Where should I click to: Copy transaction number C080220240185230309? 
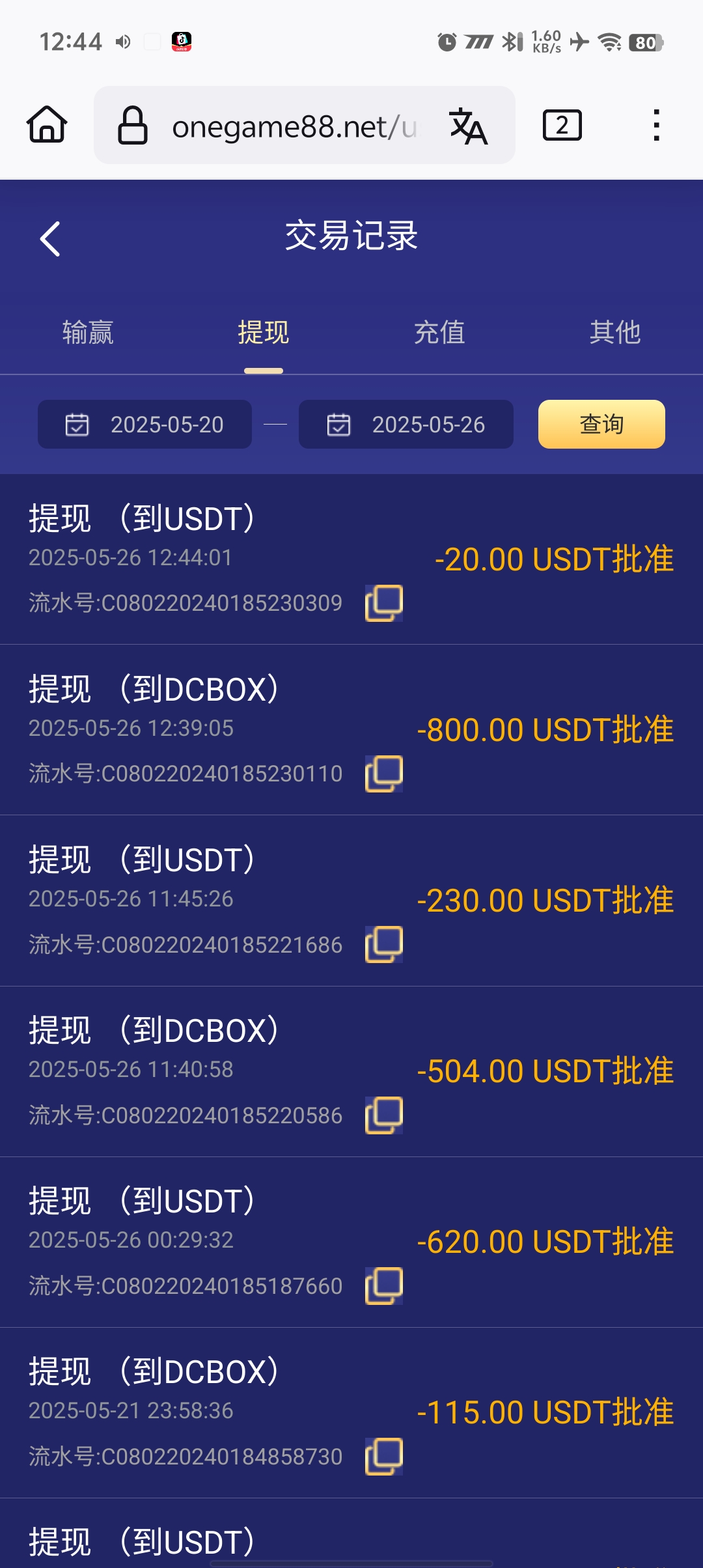click(x=385, y=602)
